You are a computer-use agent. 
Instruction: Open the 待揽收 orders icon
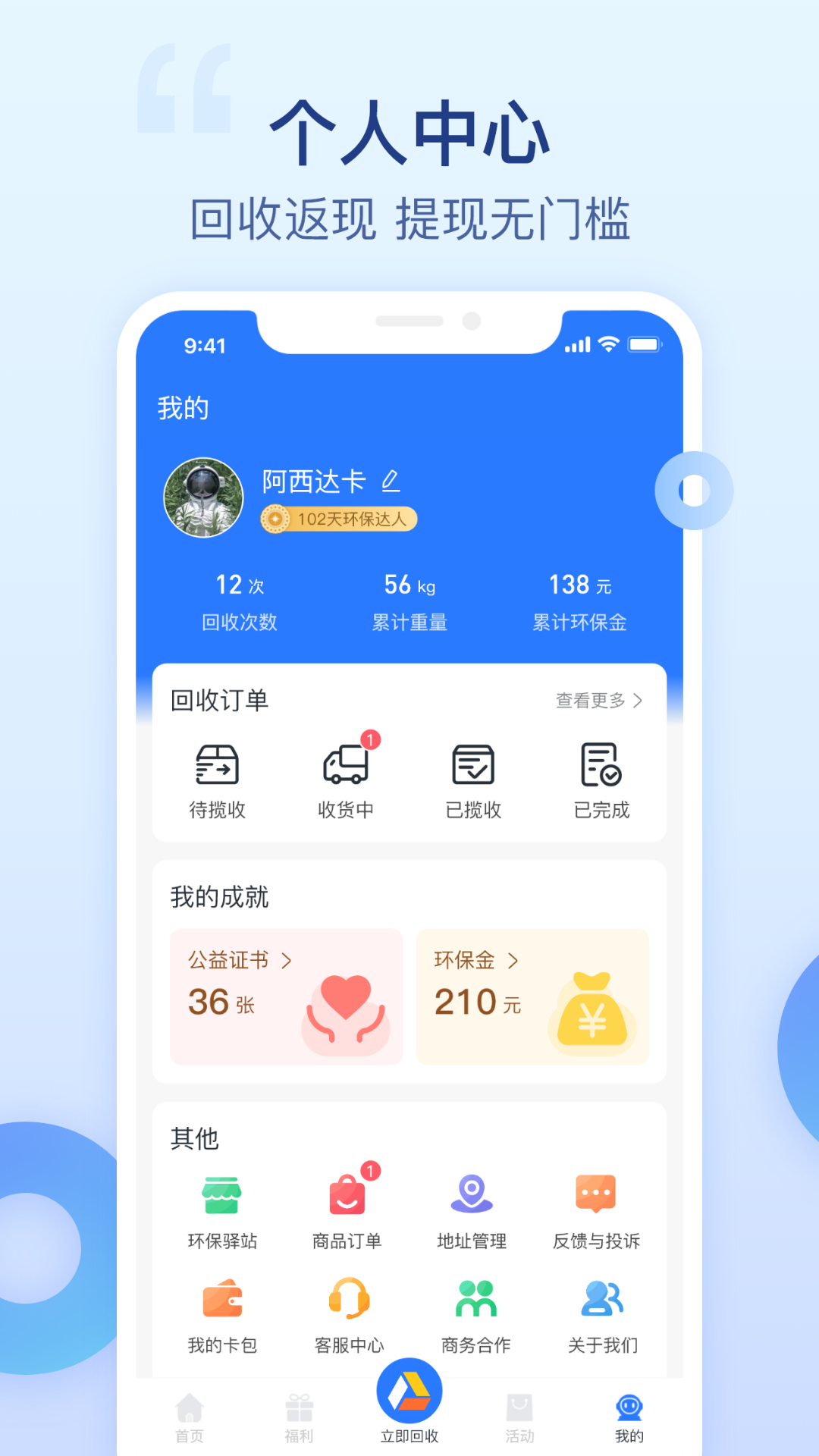[218, 766]
